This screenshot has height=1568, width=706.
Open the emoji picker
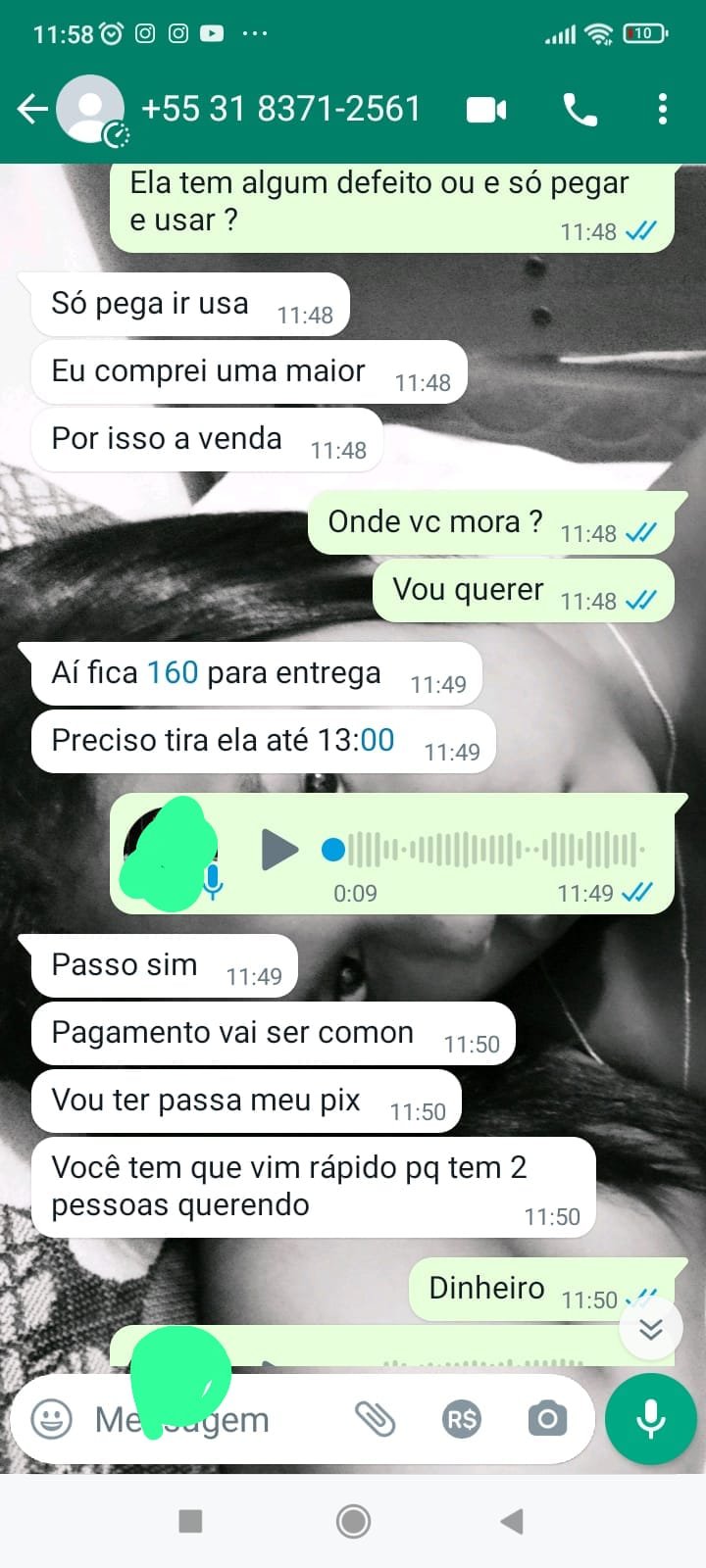51,1419
